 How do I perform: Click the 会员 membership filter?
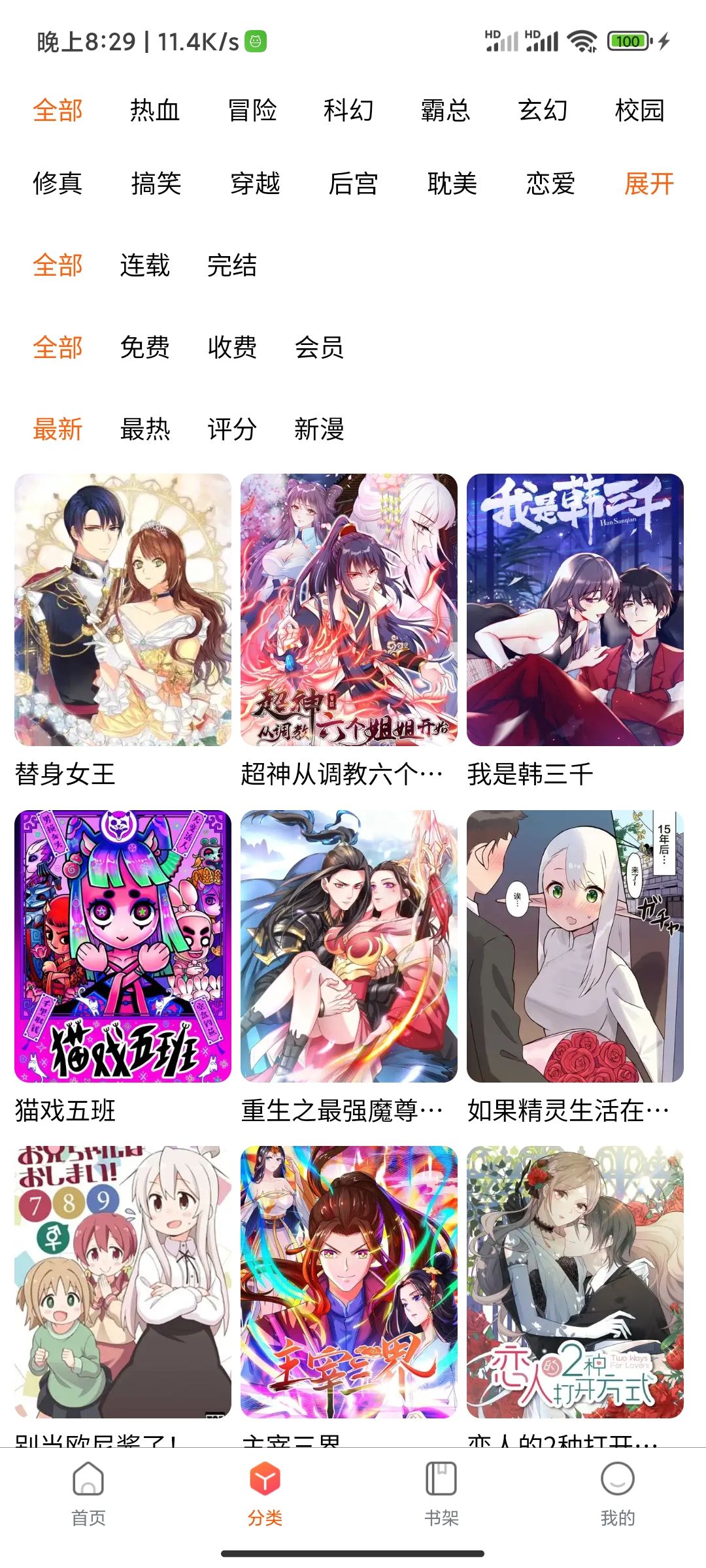tap(322, 348)
